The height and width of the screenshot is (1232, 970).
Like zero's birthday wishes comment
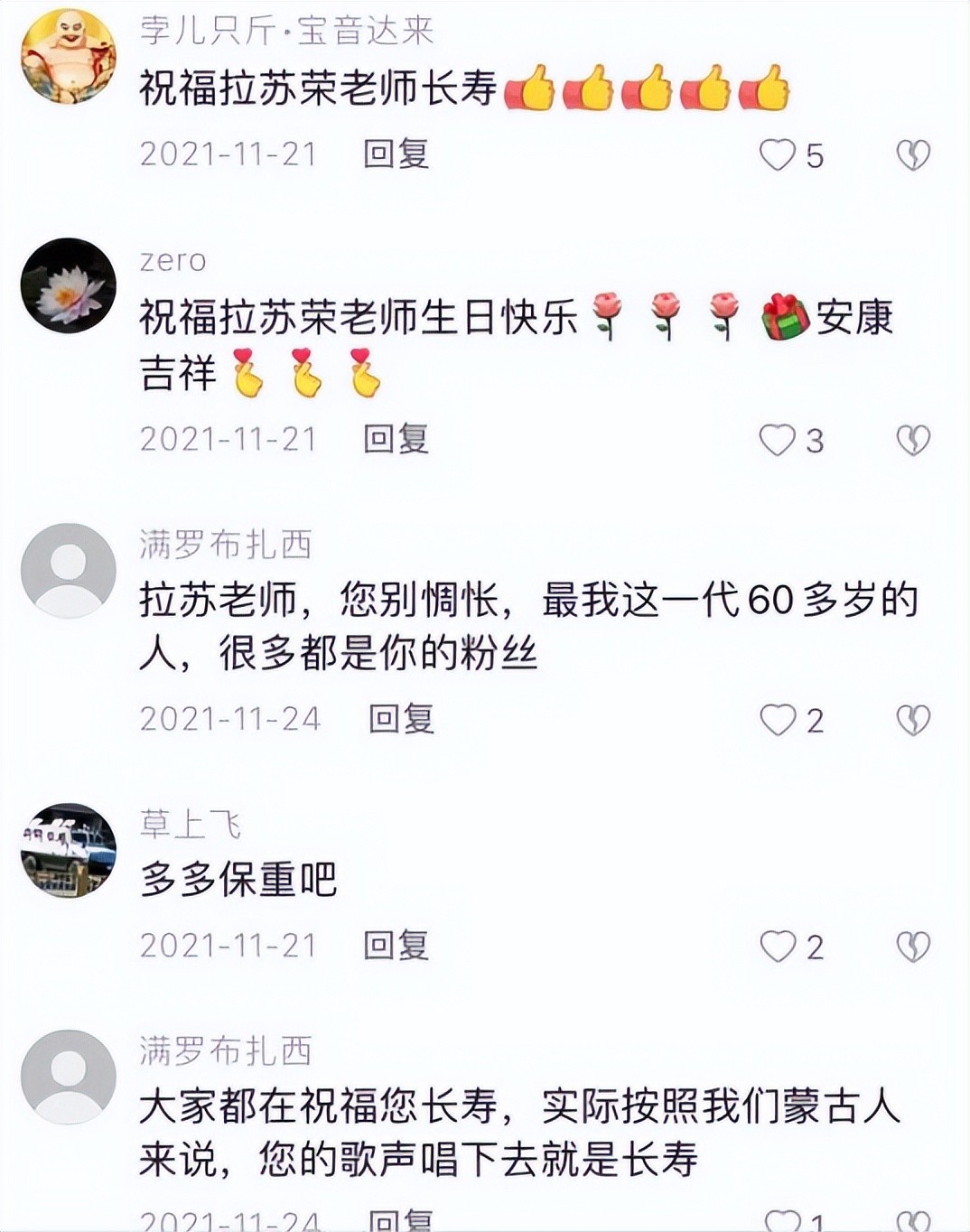point(778,441)
